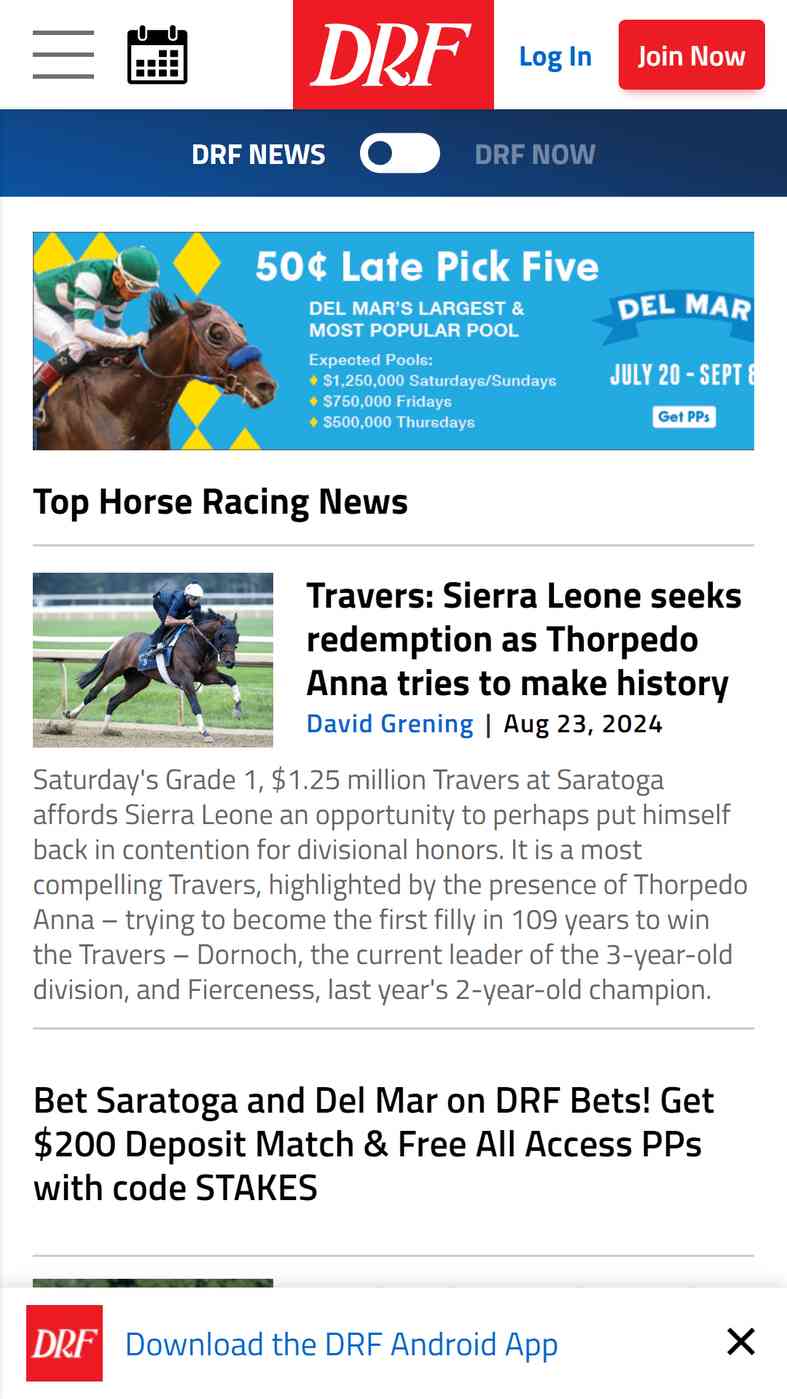Open the DRF Bets $200 Deposit Match promo
Screen dimensions: 787x1399
click(x=374, y=1144)
